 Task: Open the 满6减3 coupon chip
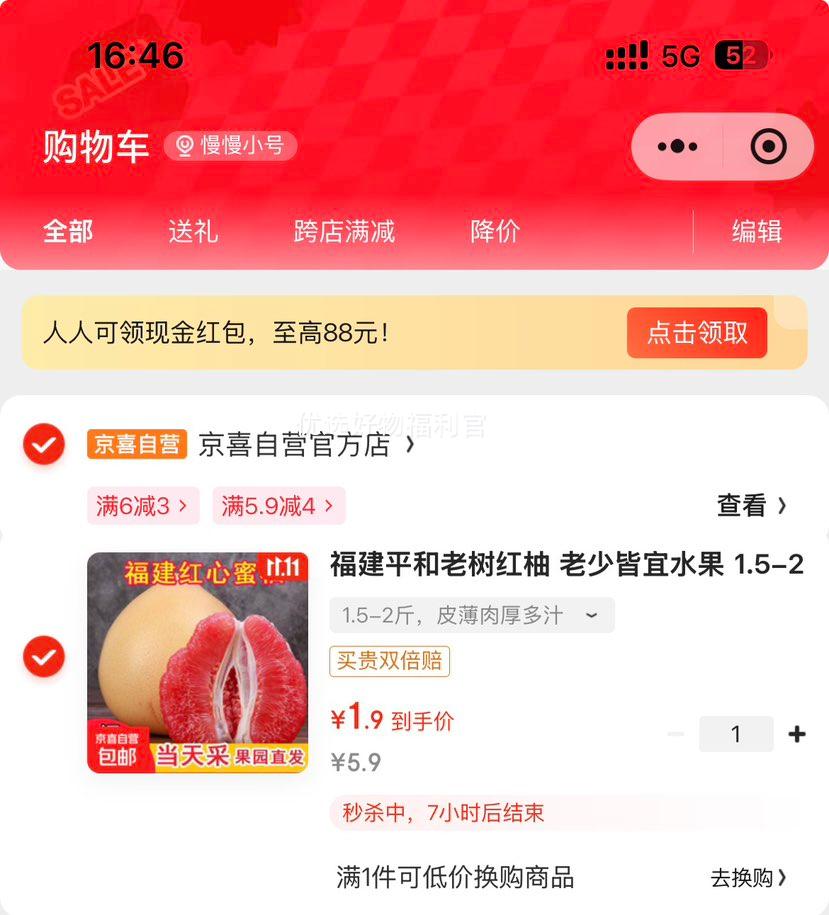142,506
